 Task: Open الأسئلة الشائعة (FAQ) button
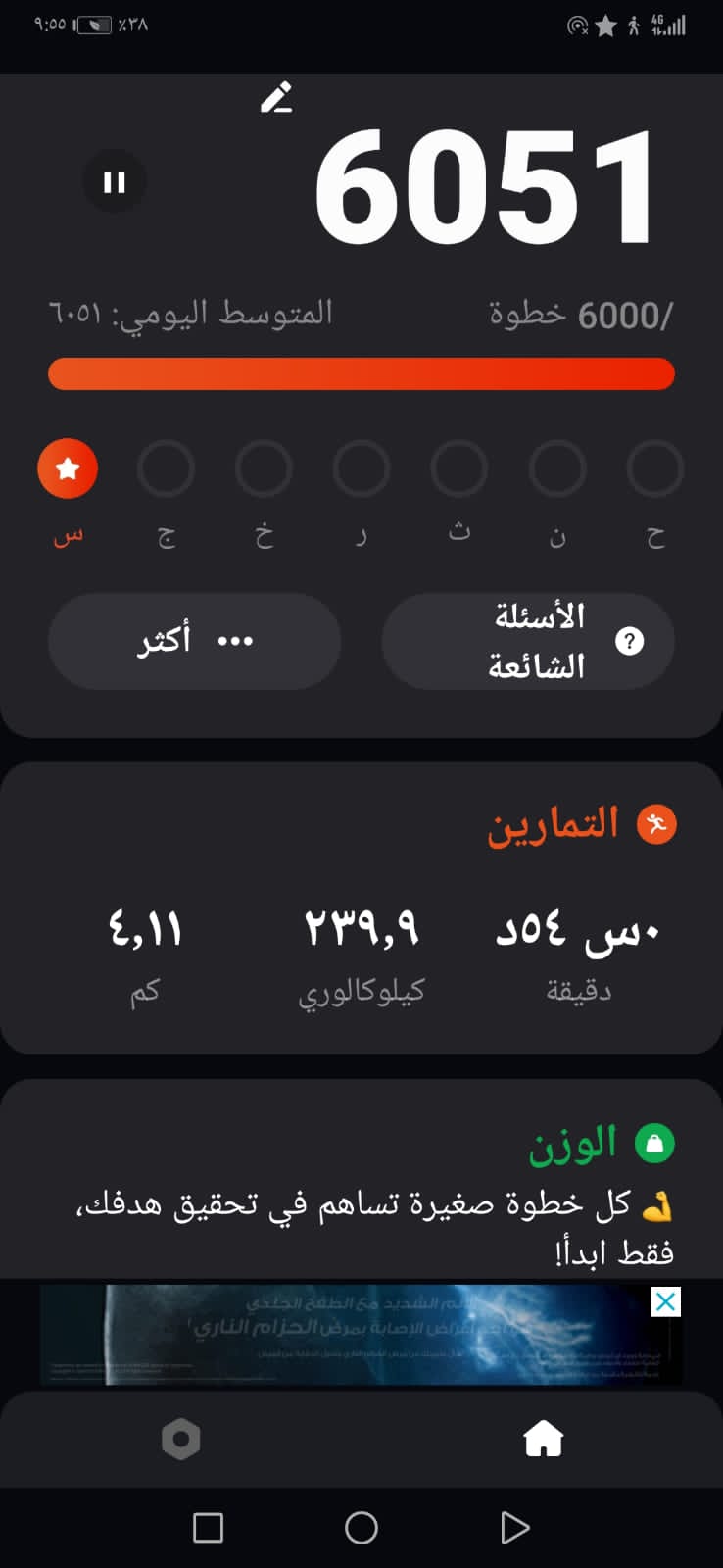click(528, 641)
